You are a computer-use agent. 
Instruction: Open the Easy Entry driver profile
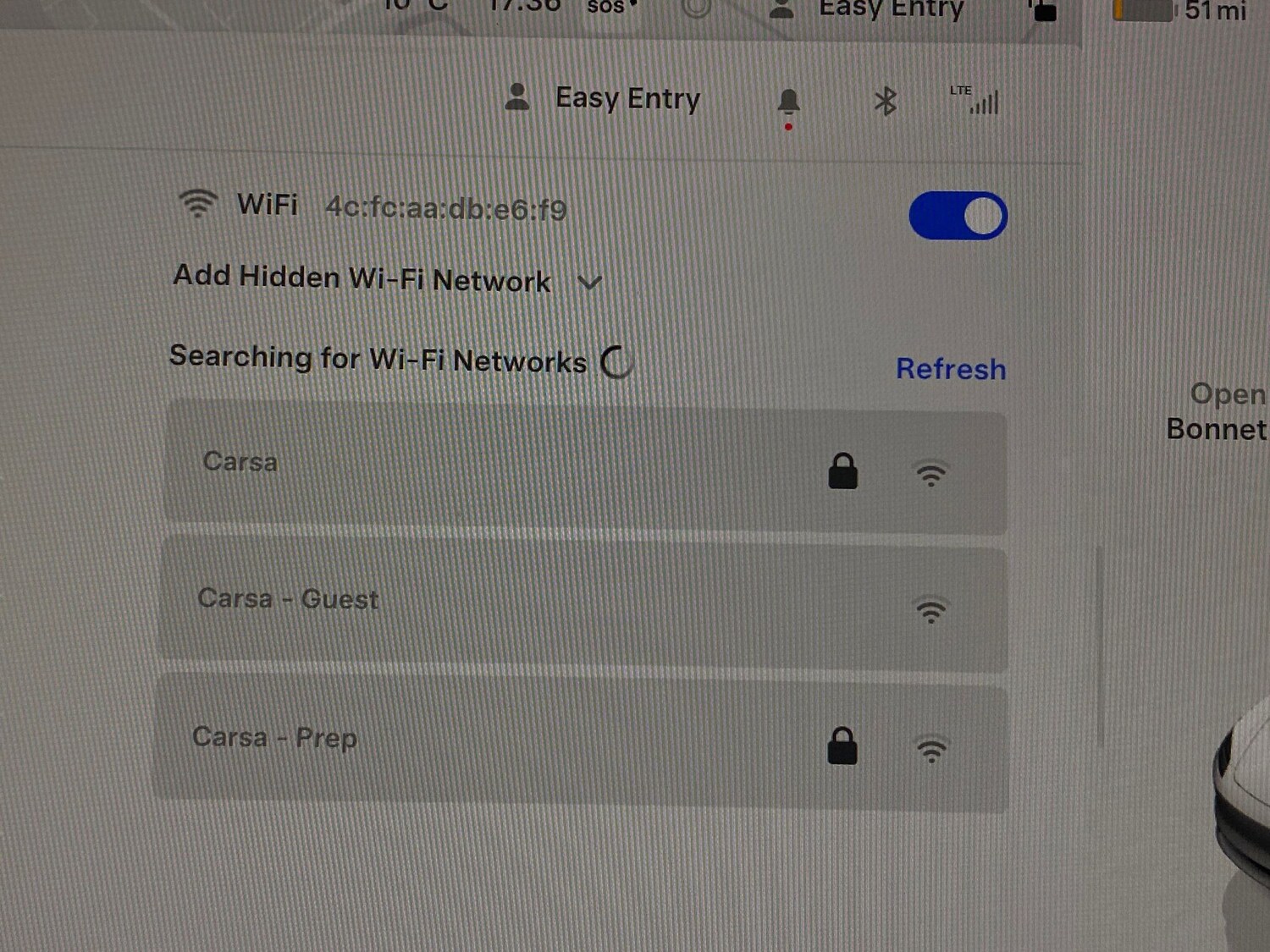pos(603,99)
